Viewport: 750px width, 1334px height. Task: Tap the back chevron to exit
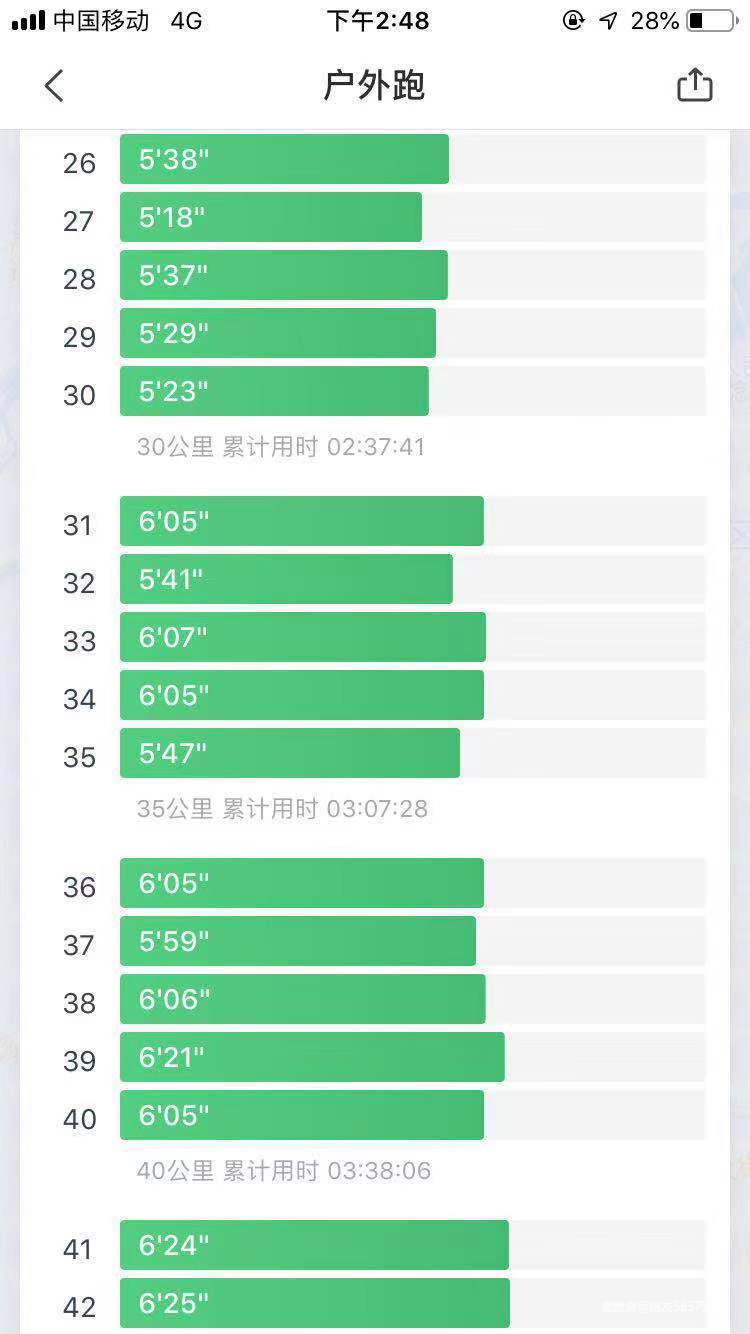(x=53, y=86)
